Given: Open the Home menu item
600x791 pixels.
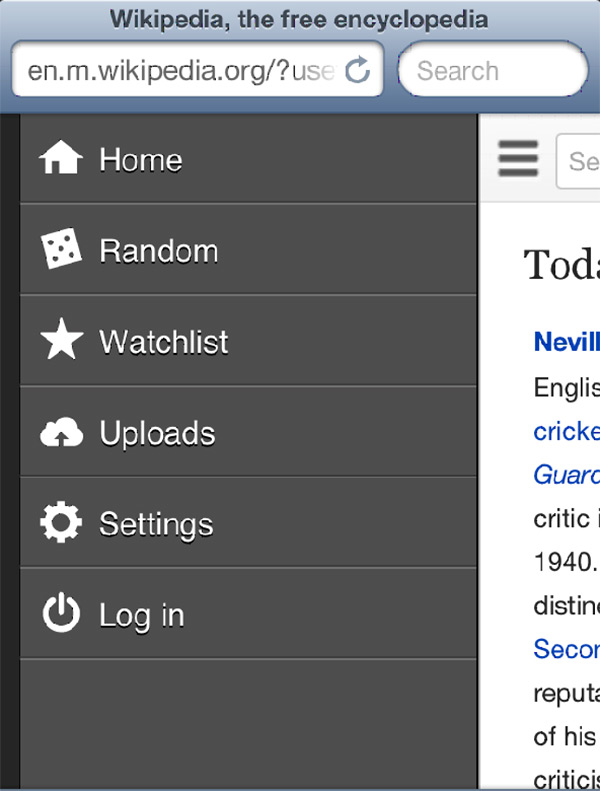Looking at the screenshot, I should click(140, 160).
